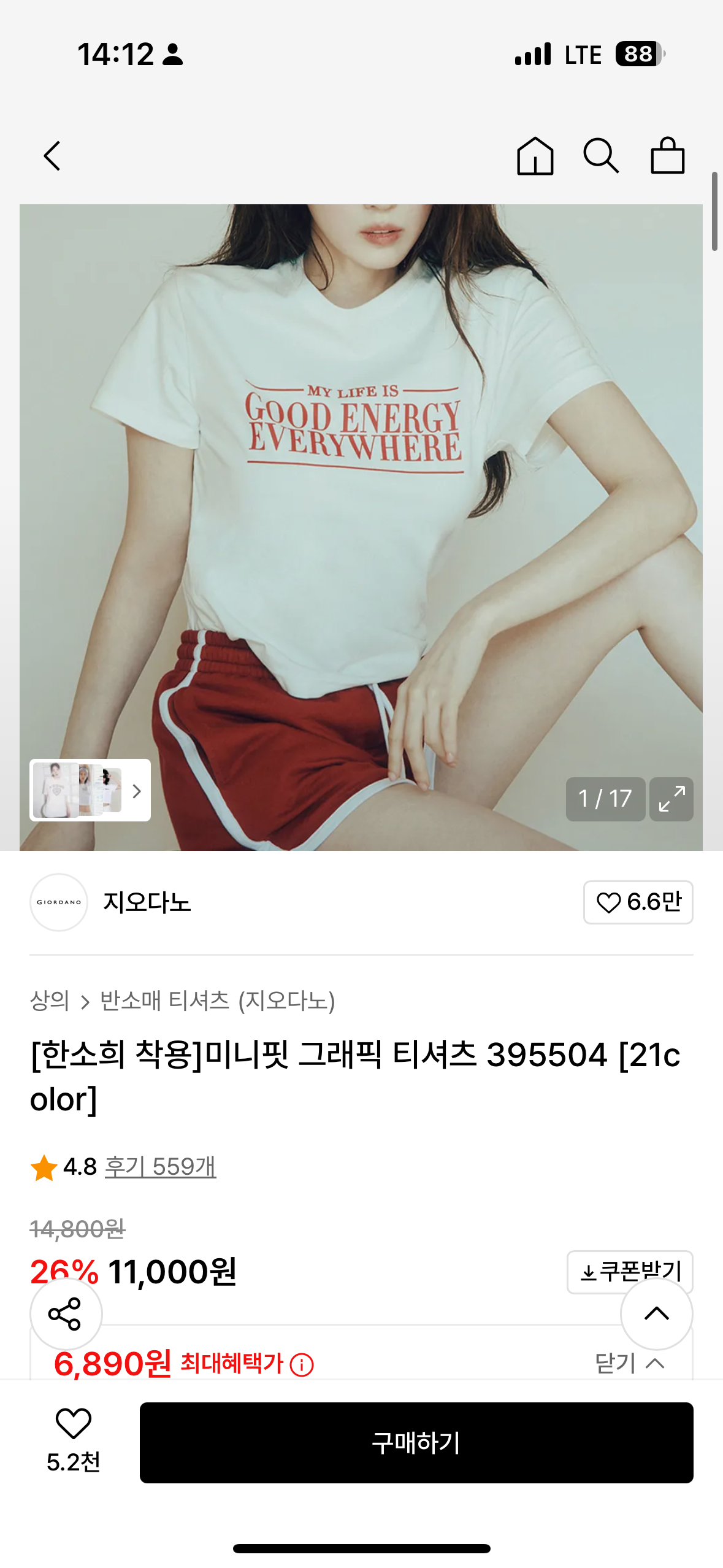Show 최대혜택가 info icon details
The image size is (723, 1568).
(x=302, y=1365)
